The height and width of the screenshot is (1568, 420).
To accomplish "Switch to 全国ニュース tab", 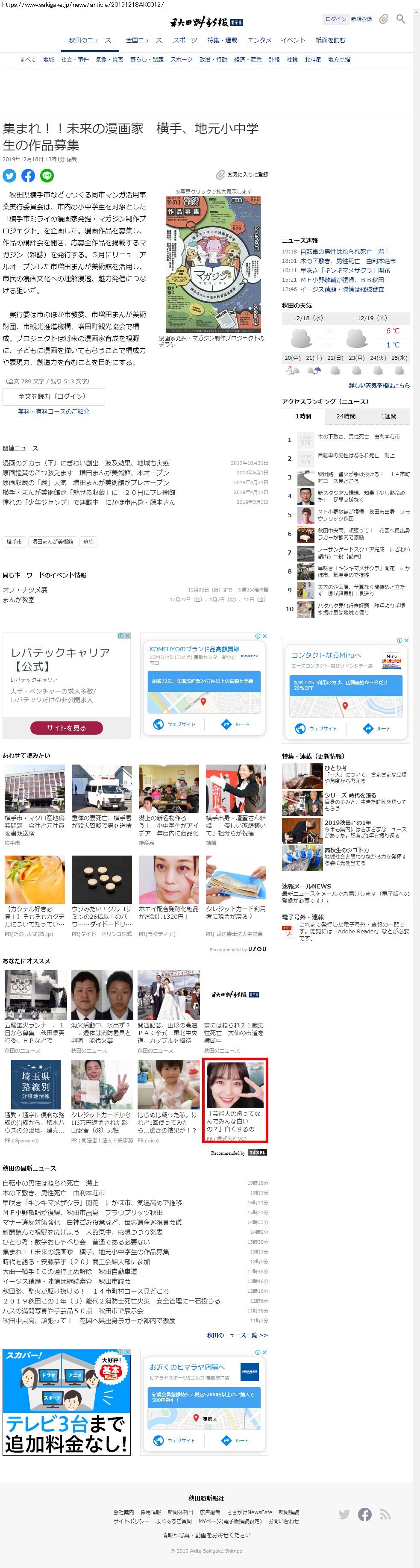I will (x=144, y=40).
